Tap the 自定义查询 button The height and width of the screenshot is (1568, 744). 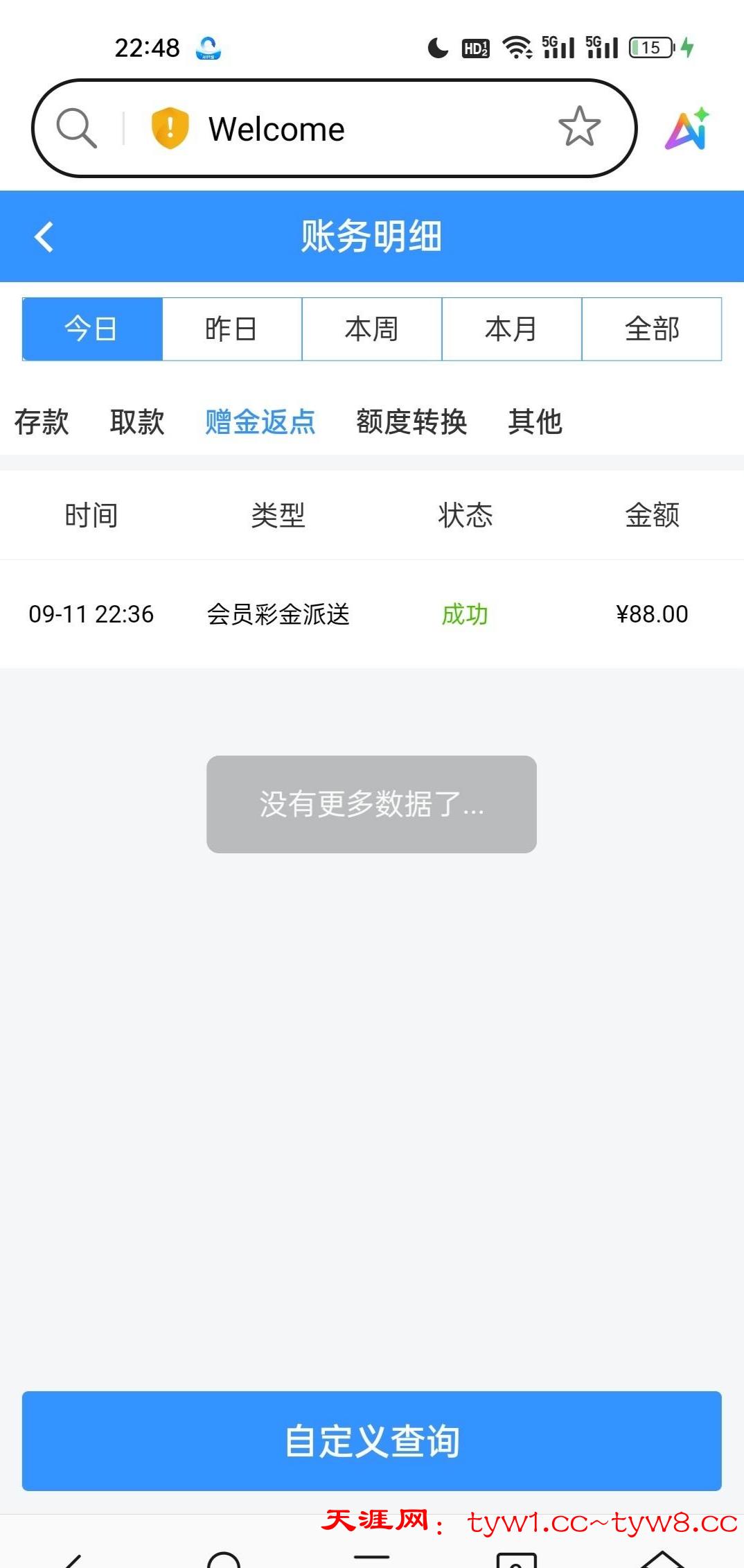coord(372,1441)
